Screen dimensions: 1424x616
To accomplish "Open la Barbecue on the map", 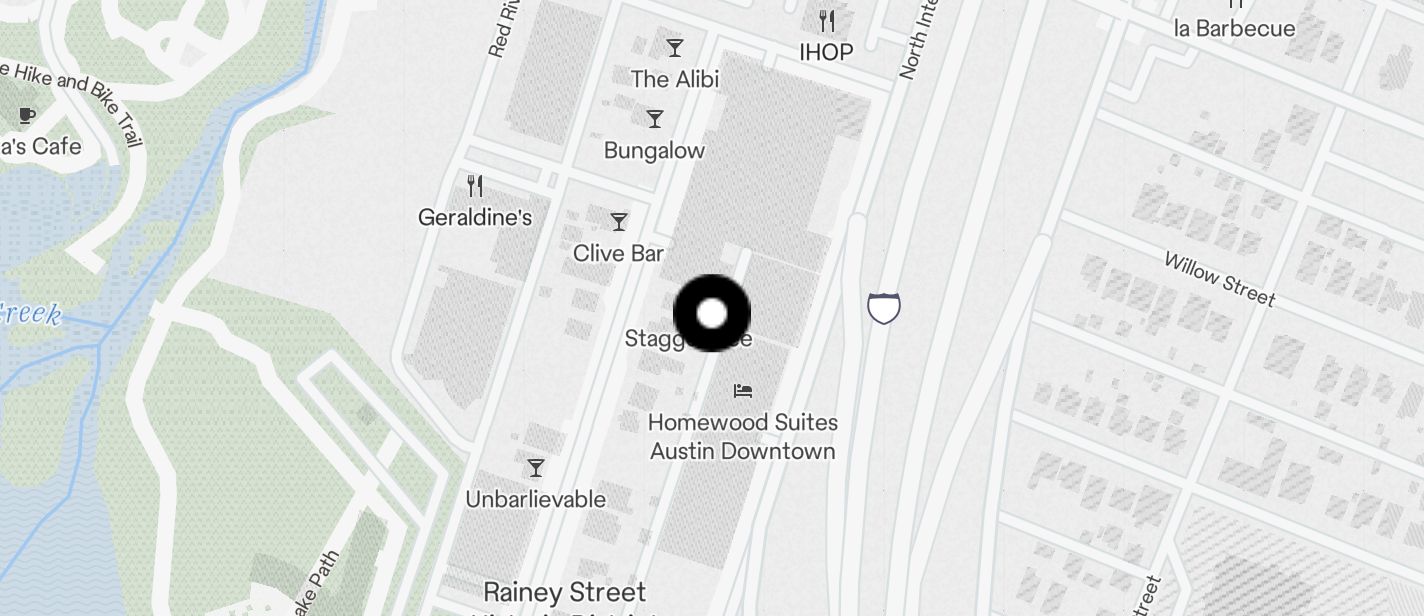I will click(1234, 28).
